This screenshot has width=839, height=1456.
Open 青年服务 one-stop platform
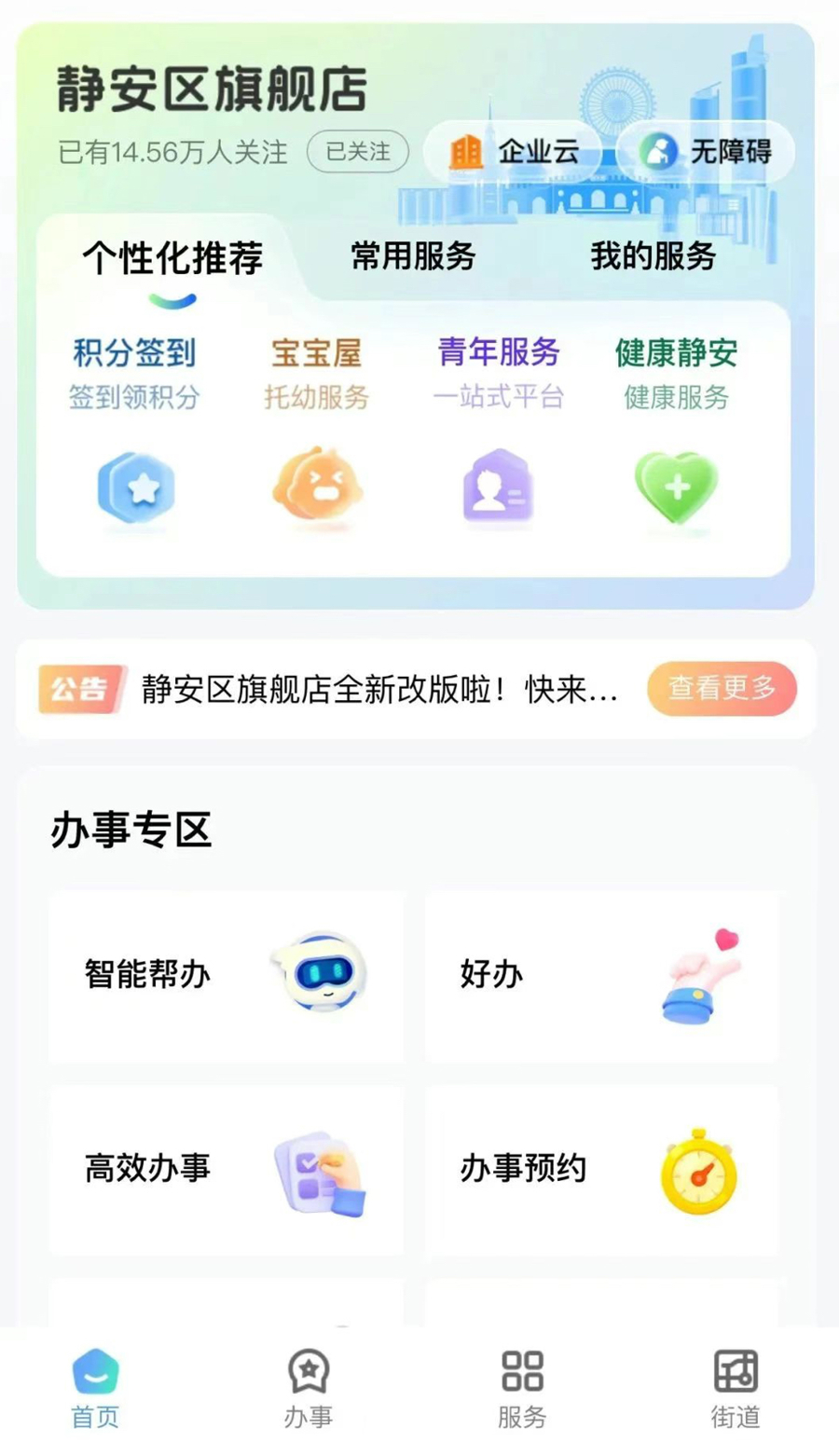(498, 433)
